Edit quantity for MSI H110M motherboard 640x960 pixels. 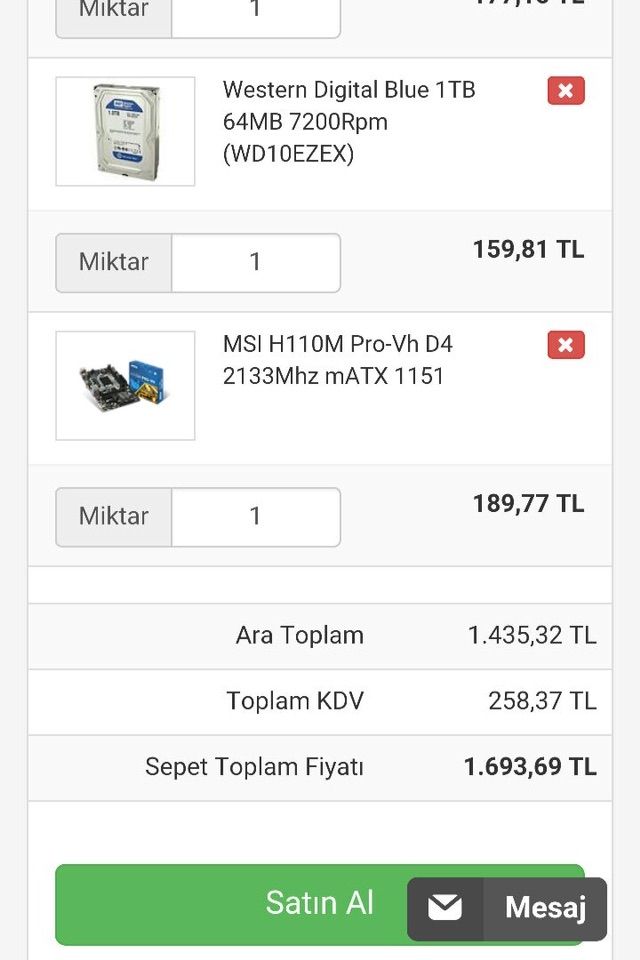(x=255, y=516)
